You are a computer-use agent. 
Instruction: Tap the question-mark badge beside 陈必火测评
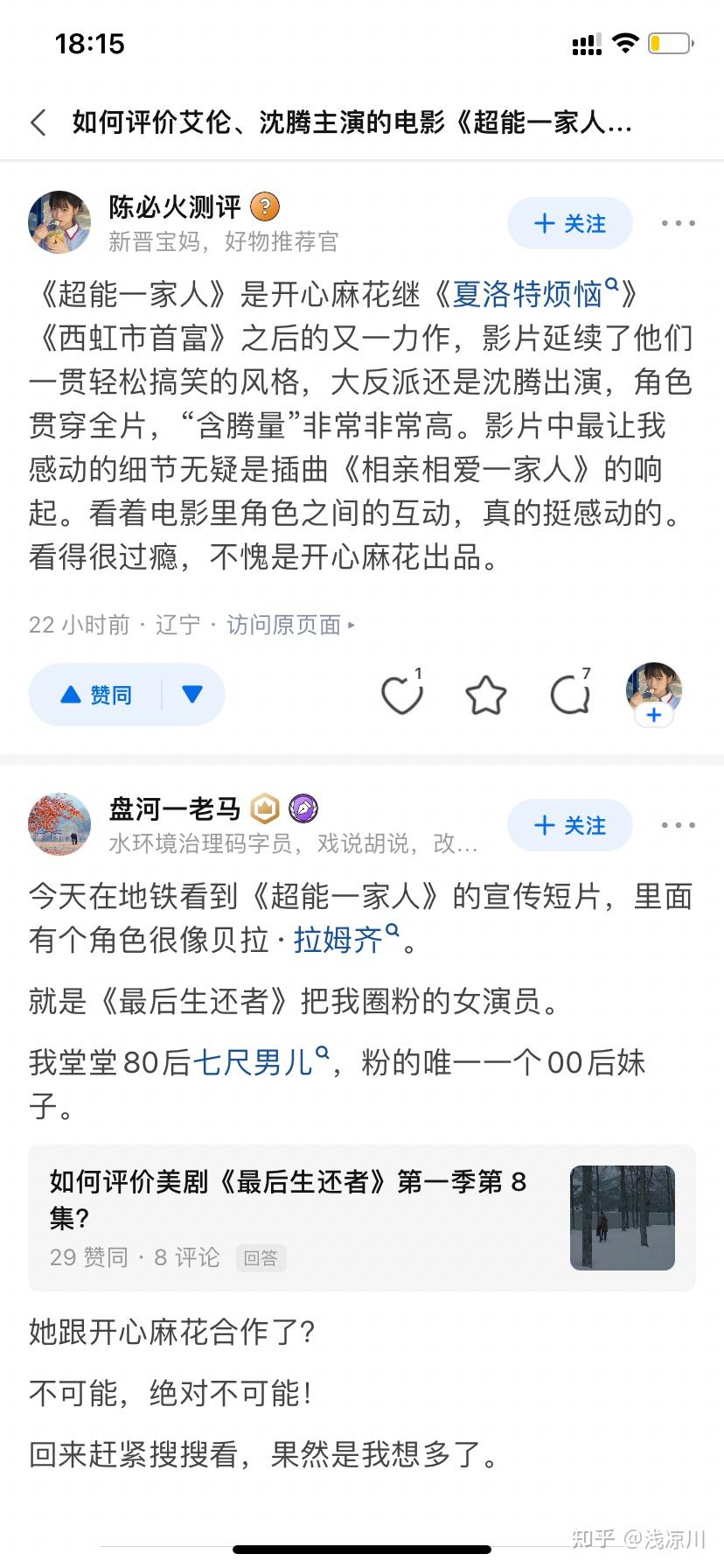265,207
